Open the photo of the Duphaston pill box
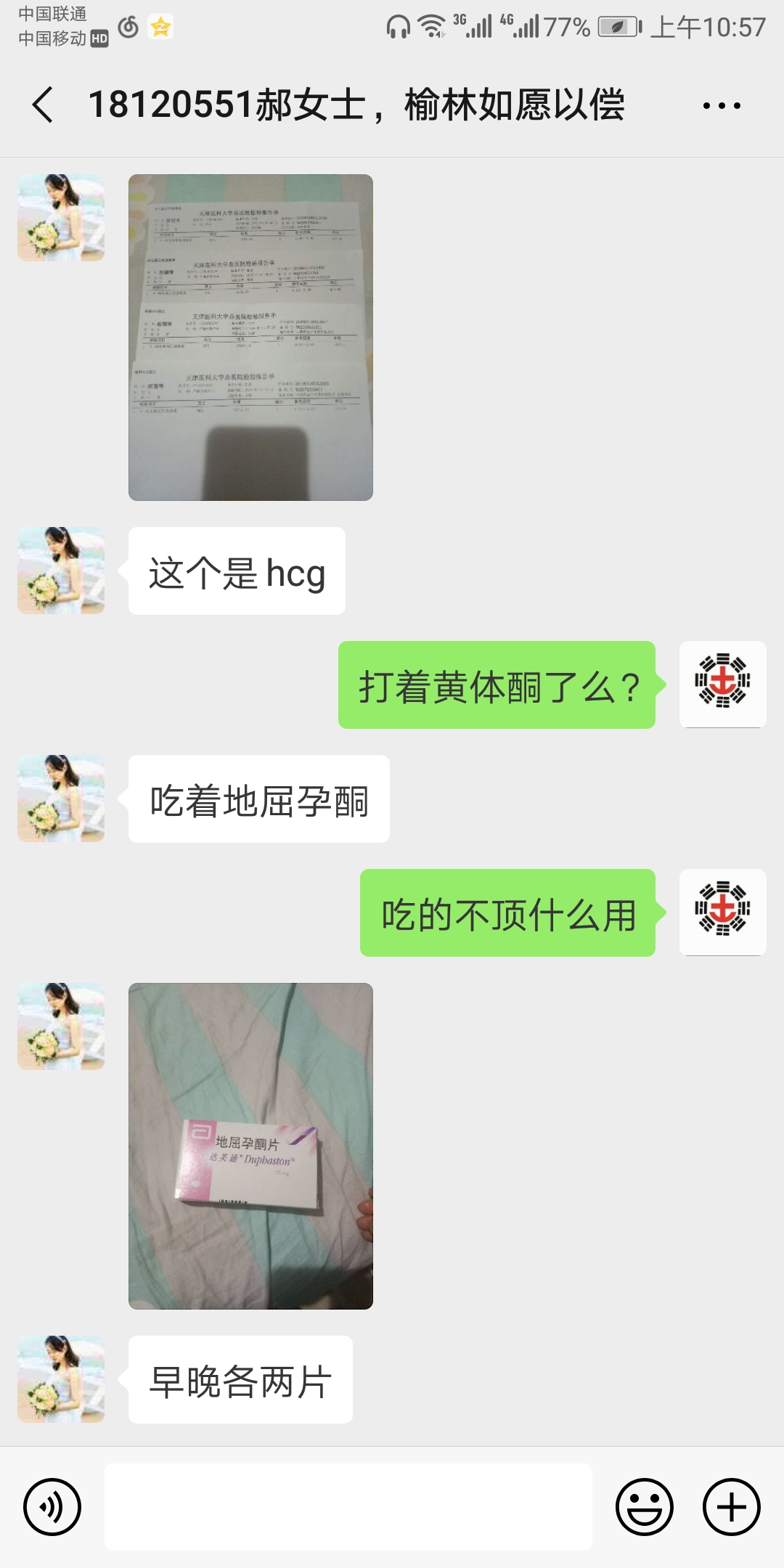The width and height of the screenshot is (784, 1568). click(x=250, y=1146)
